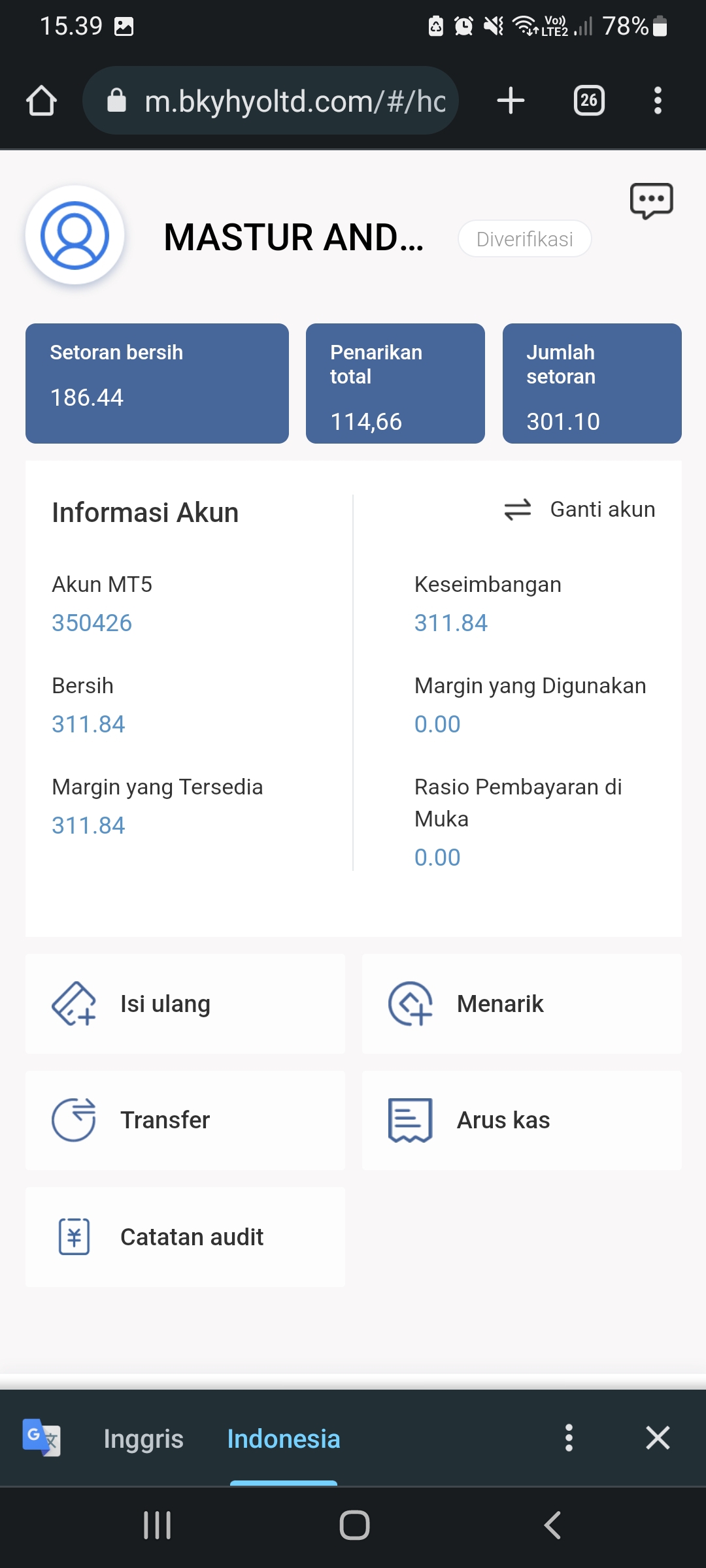Image resolution: width=706 pixels, height=1568 pixels.
Task: Open Catatan audit
Action: pyautogui.click(x=185, y=1237)
